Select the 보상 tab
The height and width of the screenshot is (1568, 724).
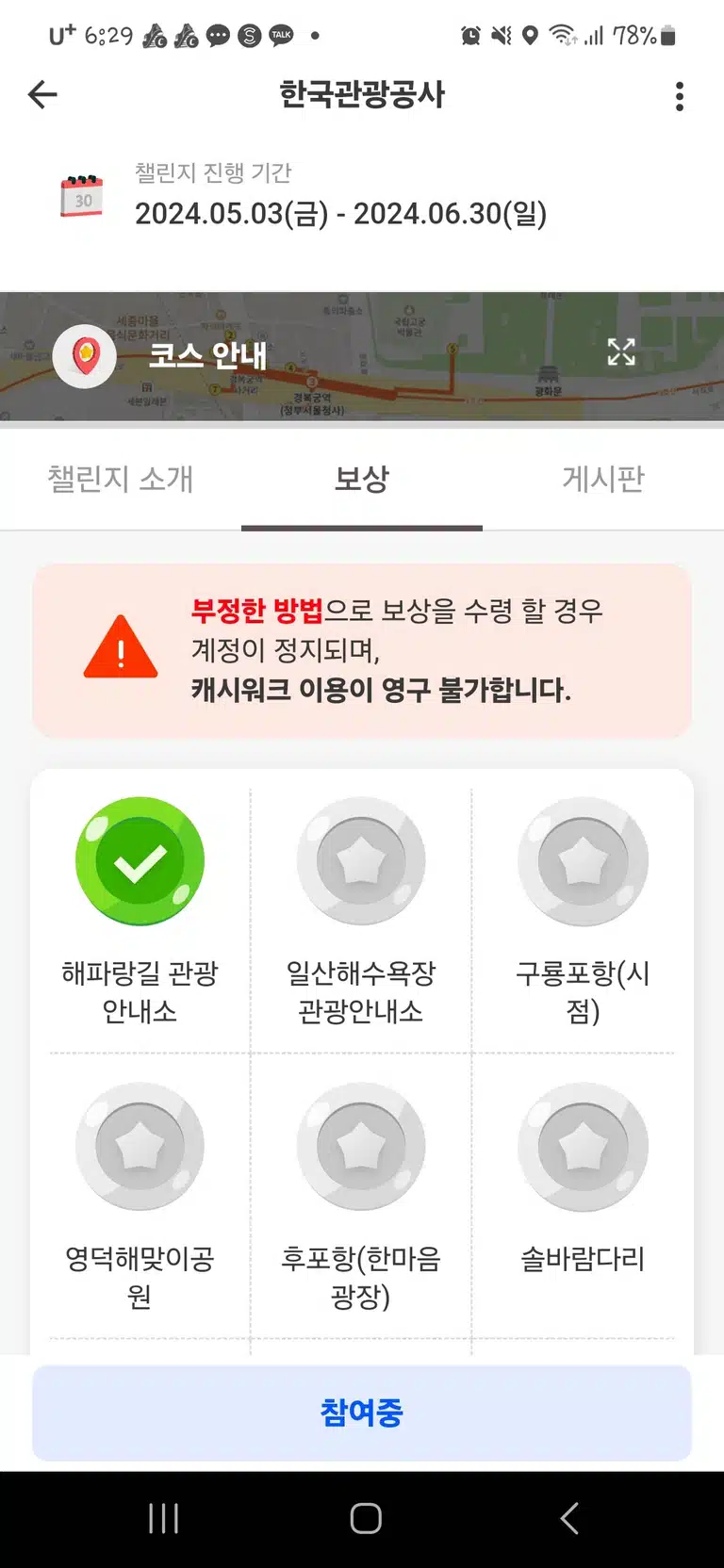pos(362,479)
